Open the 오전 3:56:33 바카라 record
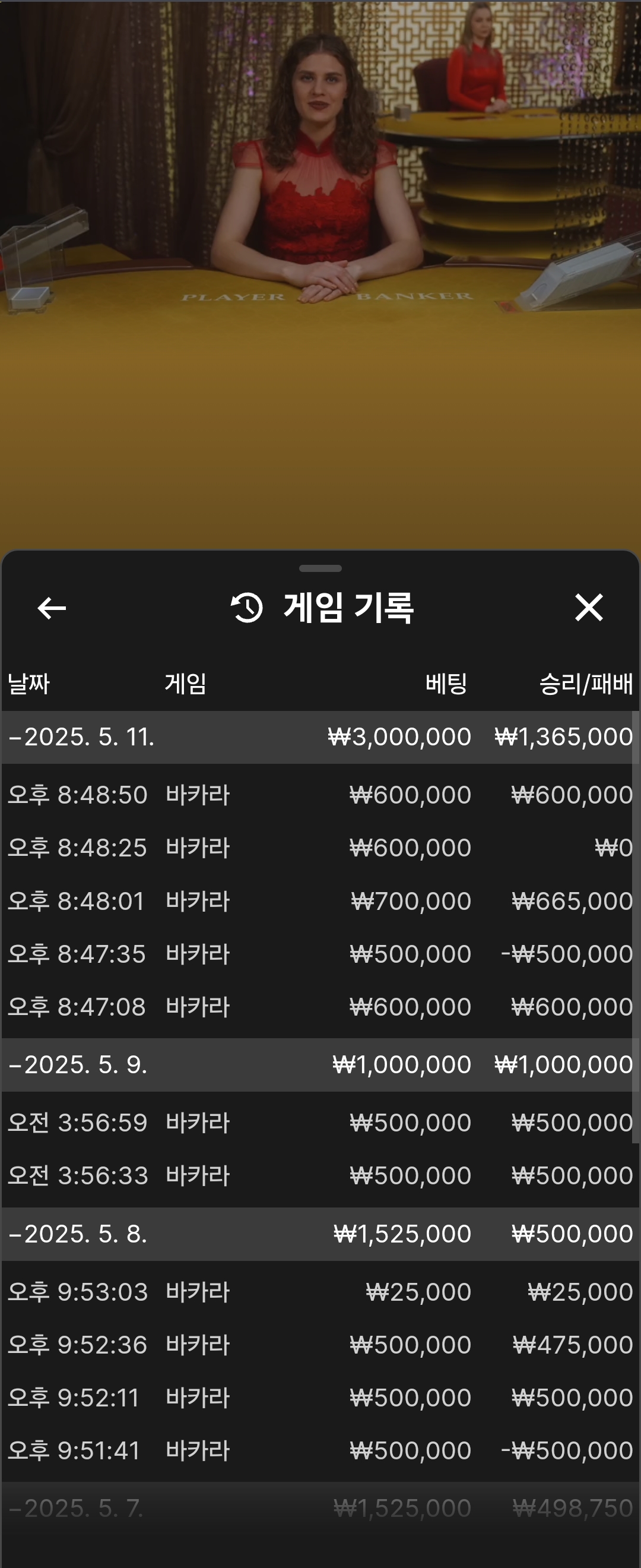The image size is (641, 1568). point(320,1175)
